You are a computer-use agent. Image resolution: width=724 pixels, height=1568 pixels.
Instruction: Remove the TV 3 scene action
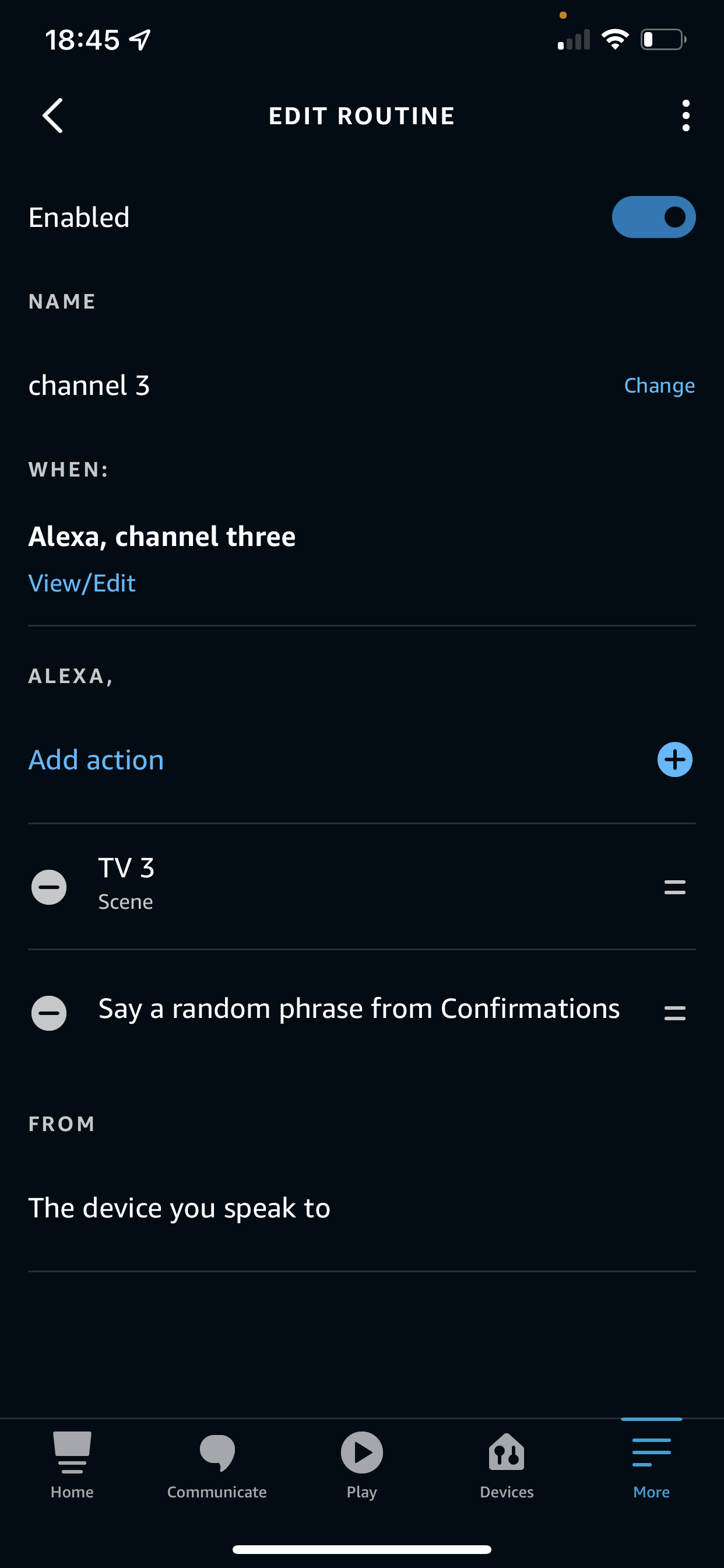pyautogui.click(x=48, y=887)
